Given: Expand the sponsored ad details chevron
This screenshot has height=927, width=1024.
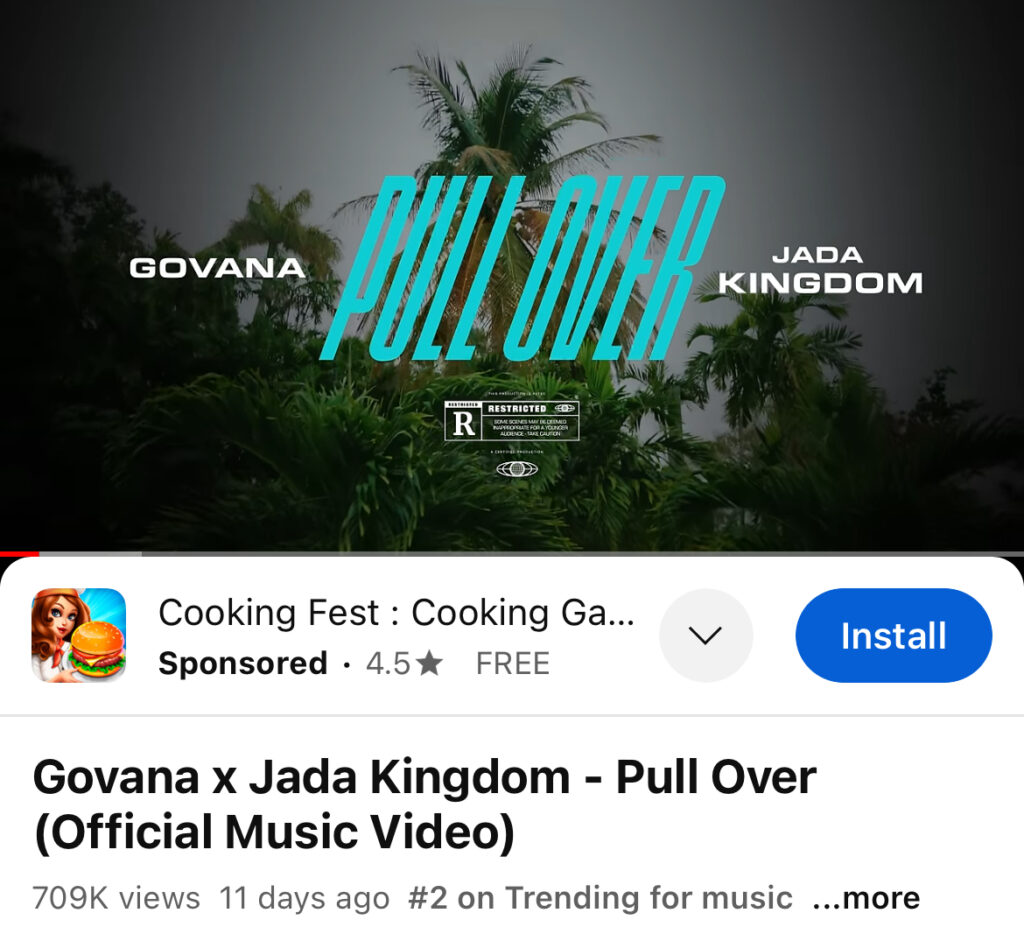Looking at the screenshot, I should [x=706, y=636].
